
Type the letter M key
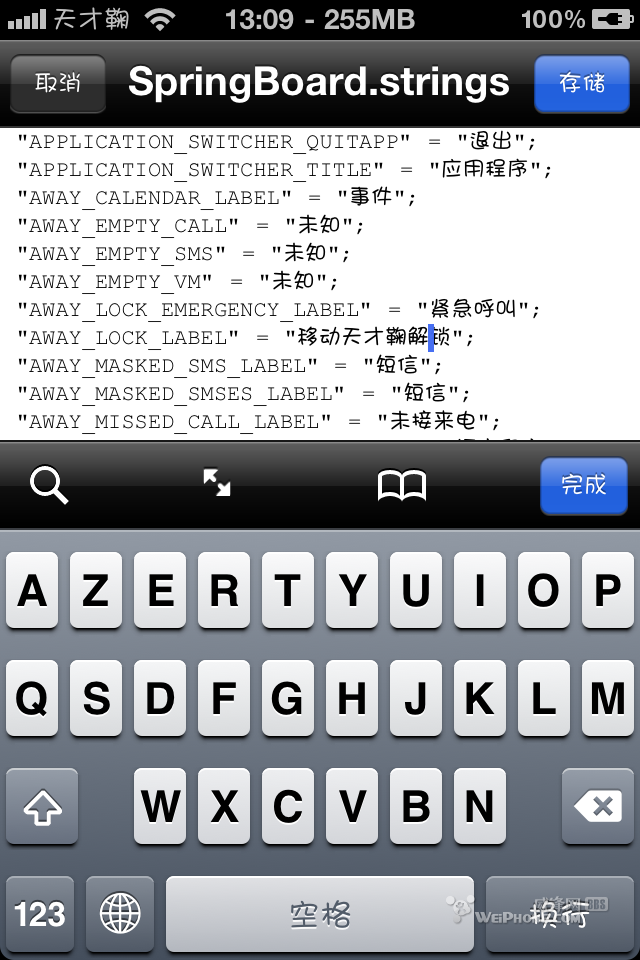(x=607, y=698)
